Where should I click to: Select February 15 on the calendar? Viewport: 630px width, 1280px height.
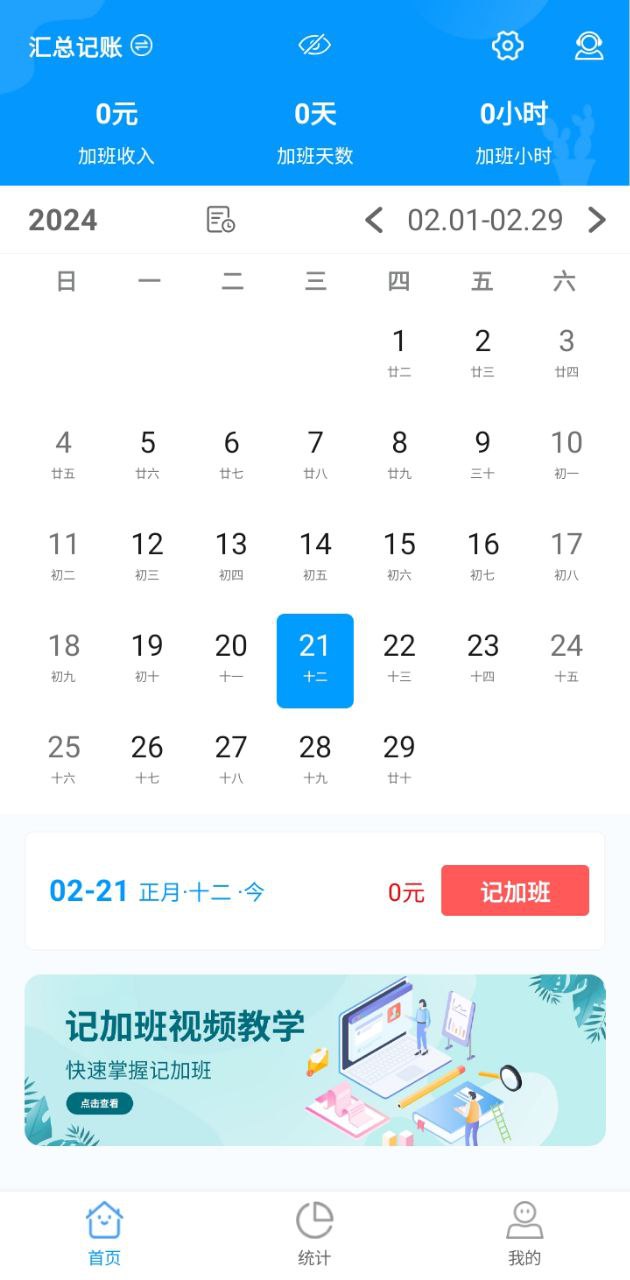click(399, 555)
